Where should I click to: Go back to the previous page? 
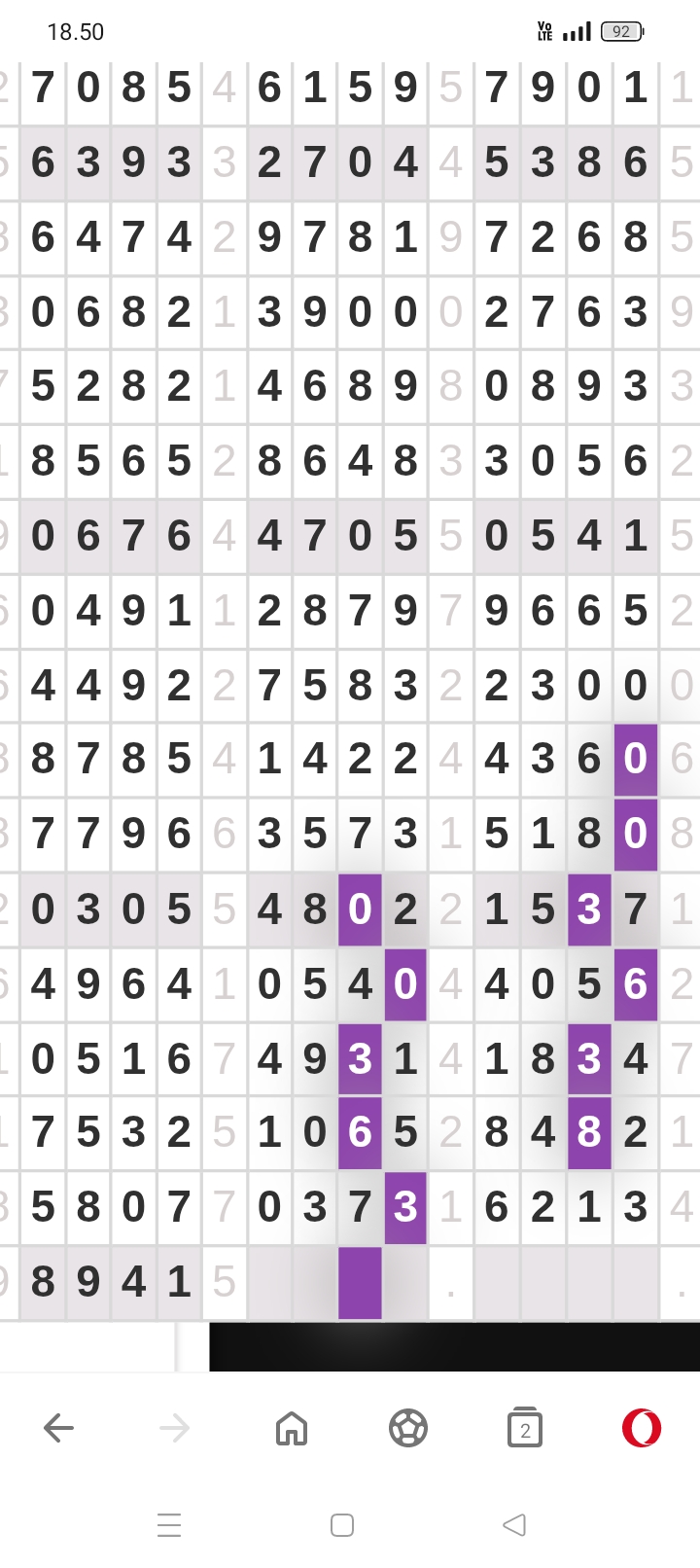pos(58,1428)
